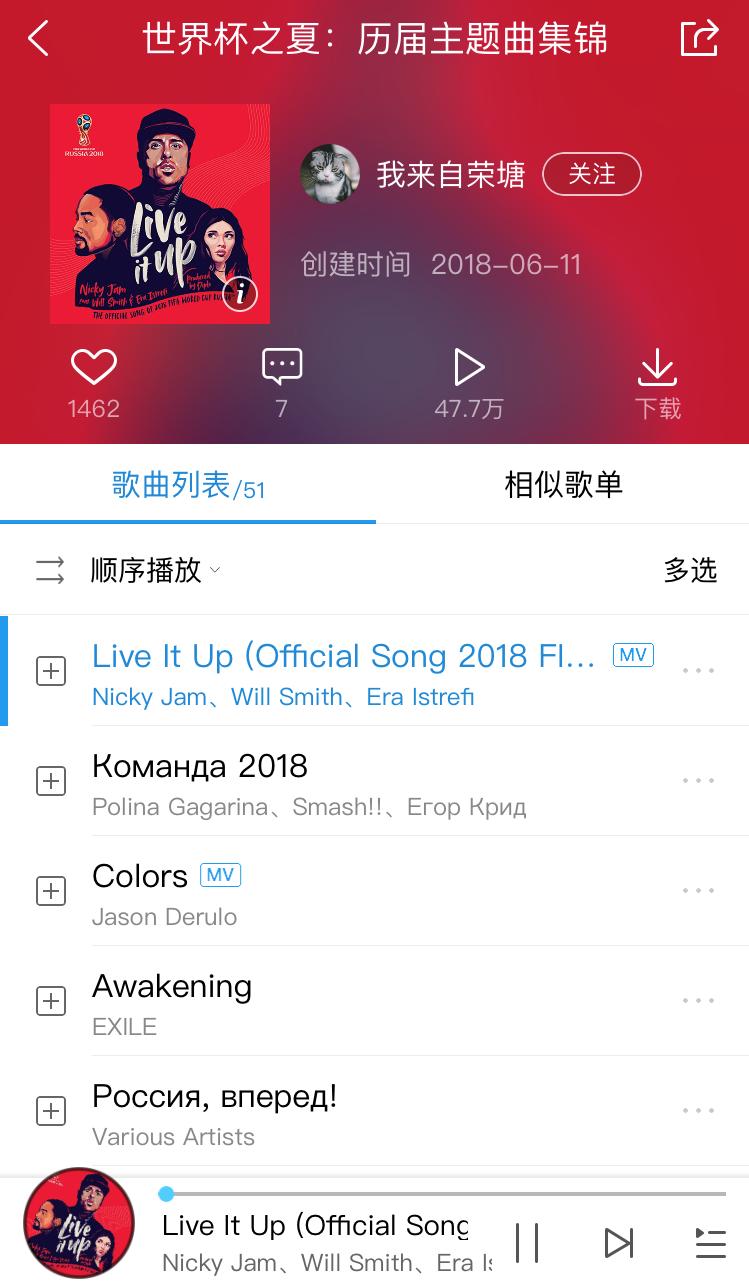The image size is (749, 1287).
Task: Open the playlist comments icon
Action: tap(281, 367)
